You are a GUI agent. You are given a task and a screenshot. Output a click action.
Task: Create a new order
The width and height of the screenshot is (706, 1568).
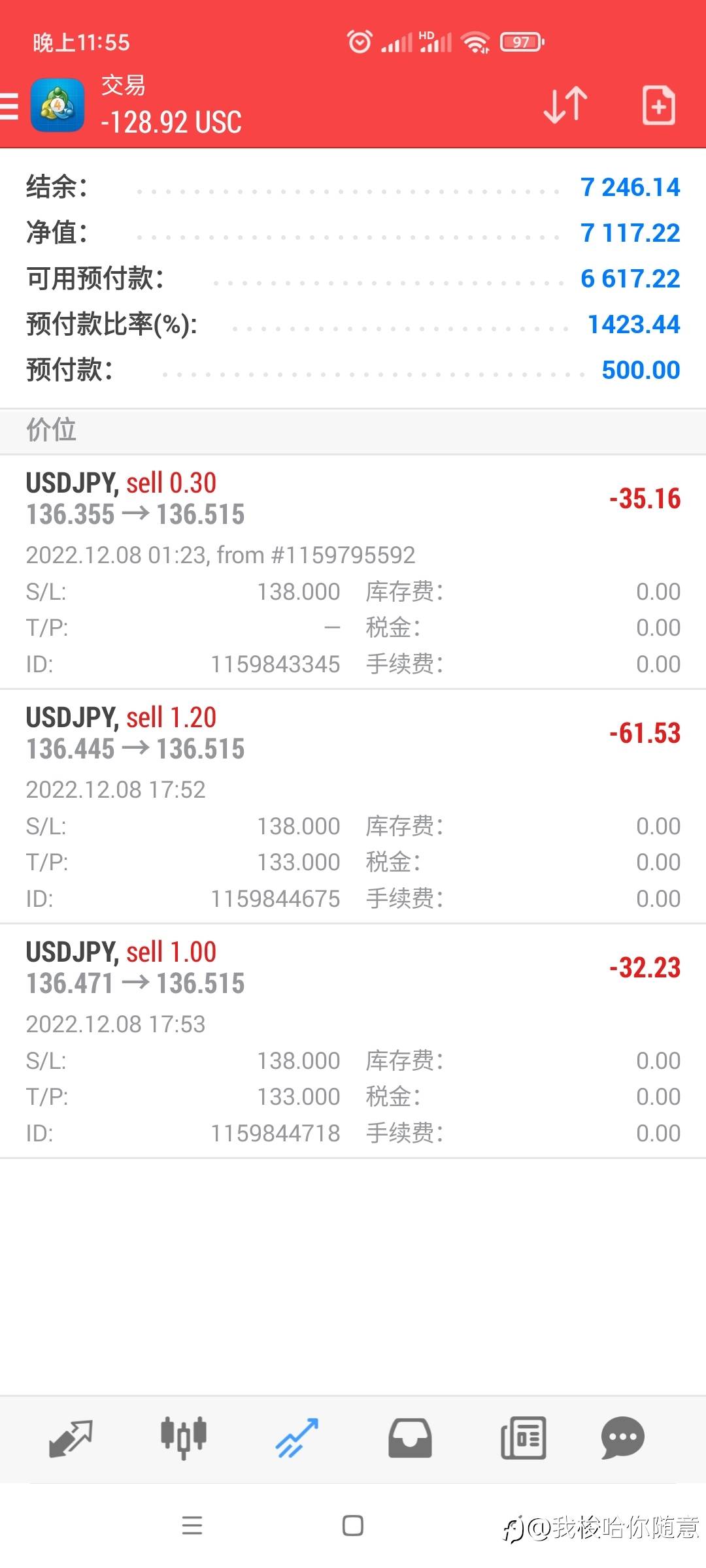click(658, 105)
